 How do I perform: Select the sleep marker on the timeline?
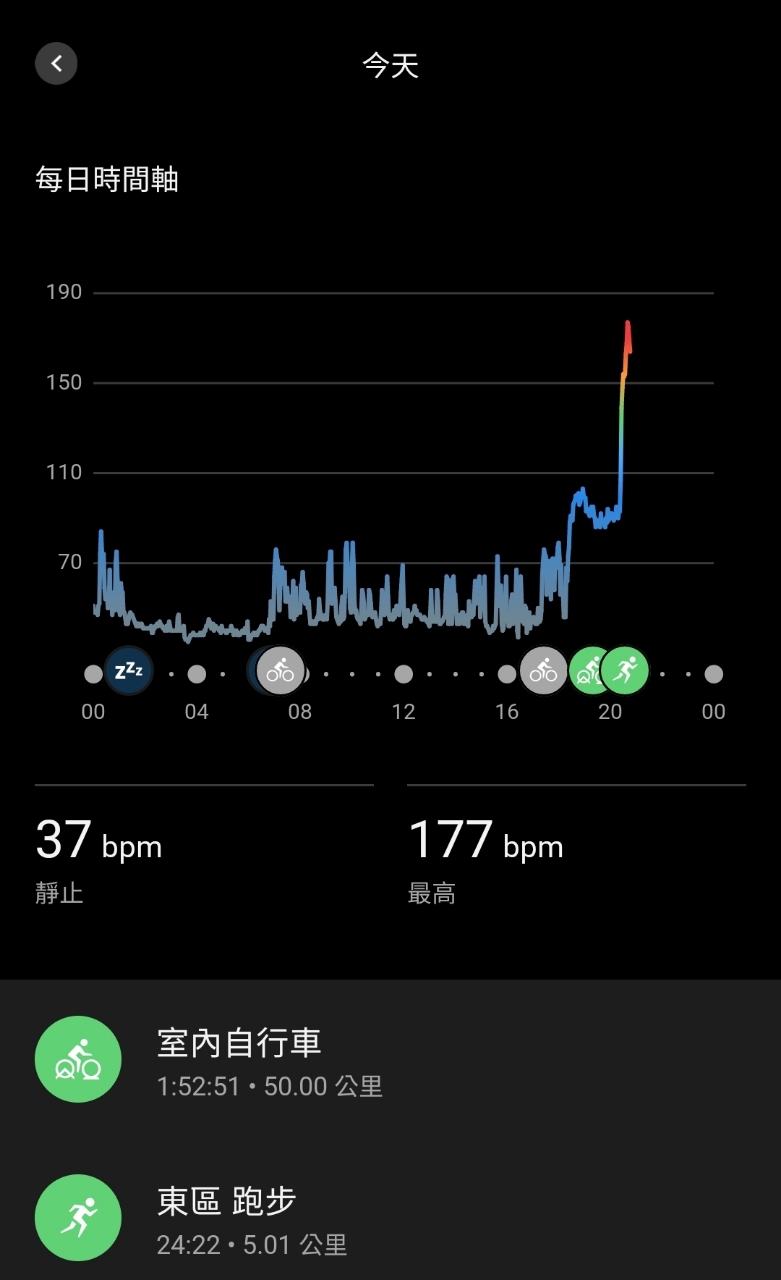point(129,671)
